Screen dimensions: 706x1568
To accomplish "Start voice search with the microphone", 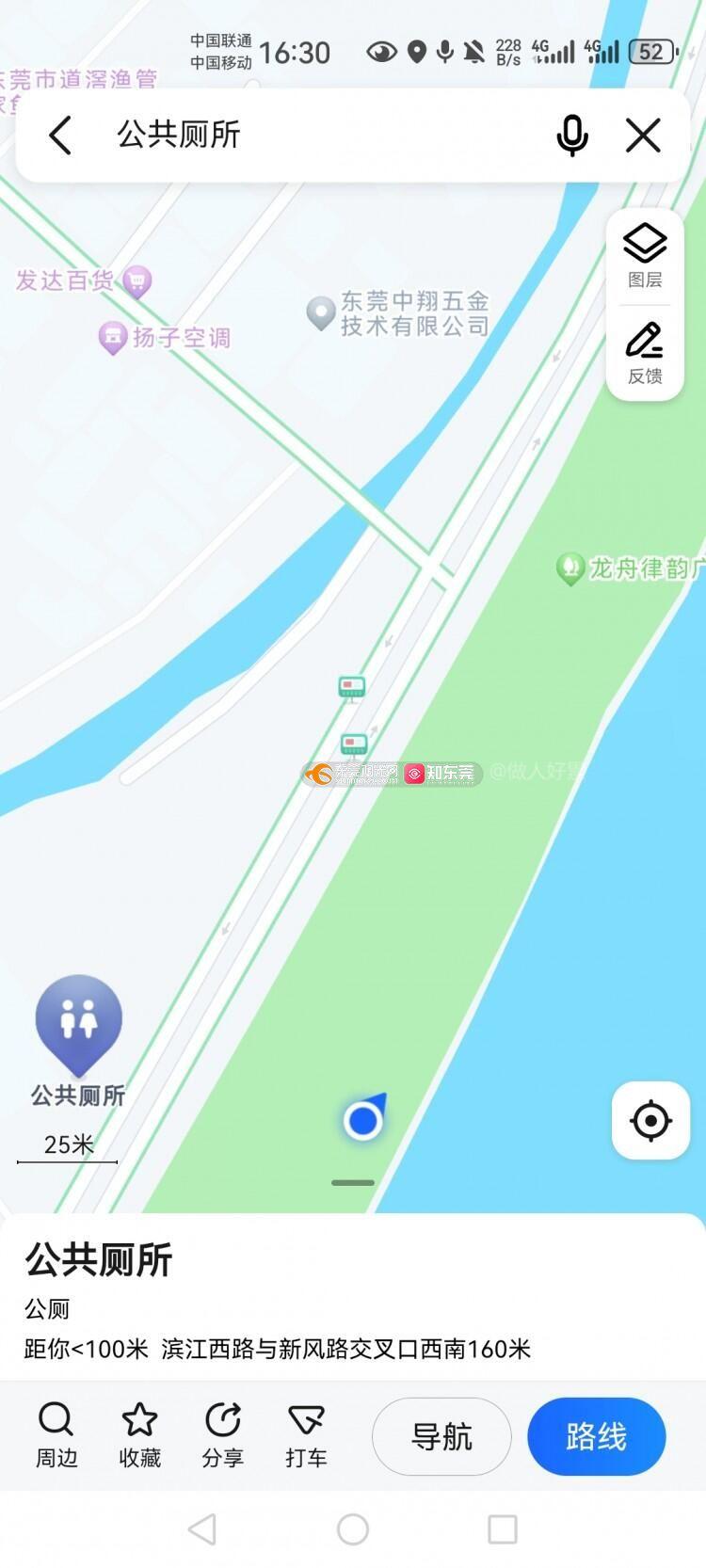I will point(571,136).
